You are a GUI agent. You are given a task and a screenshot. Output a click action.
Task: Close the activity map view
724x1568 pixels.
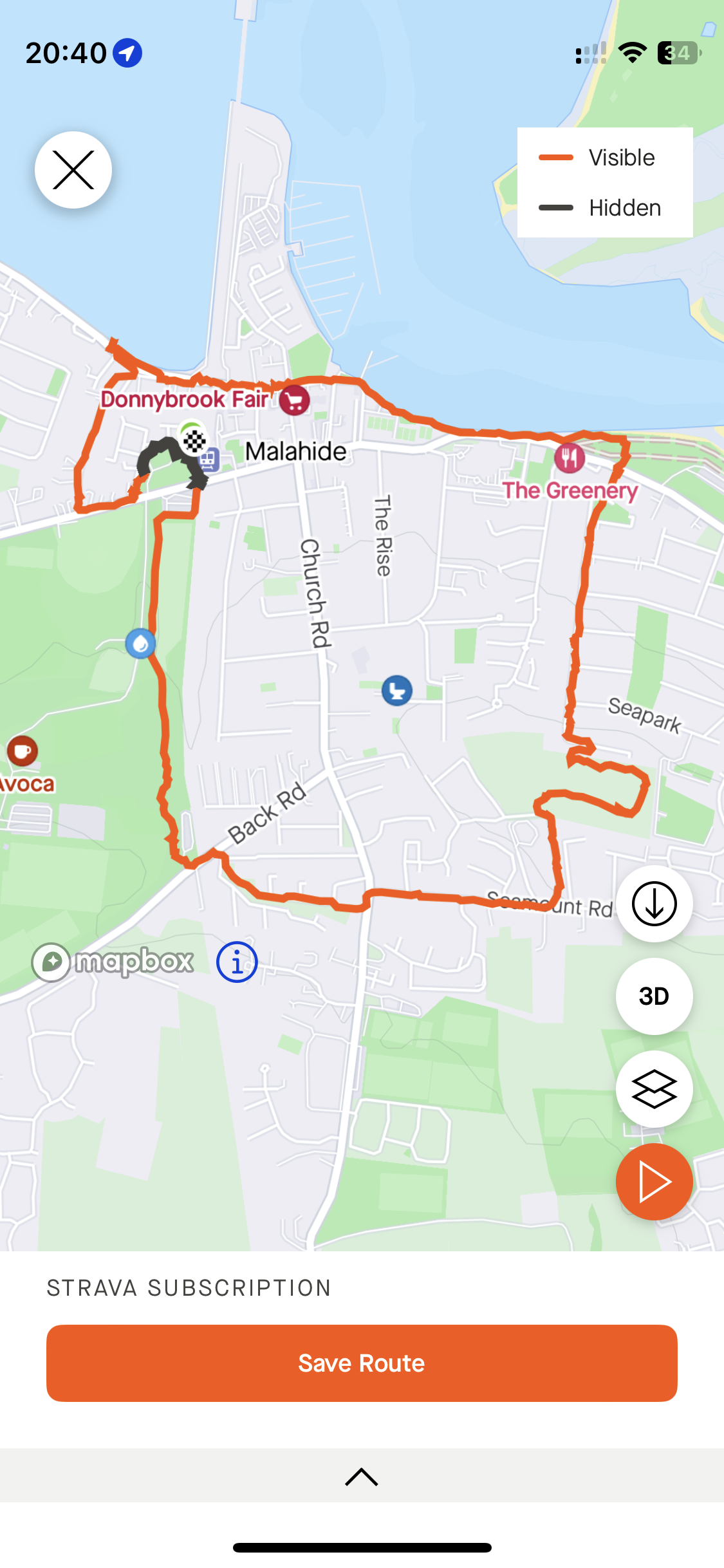[x=73, y=170]
